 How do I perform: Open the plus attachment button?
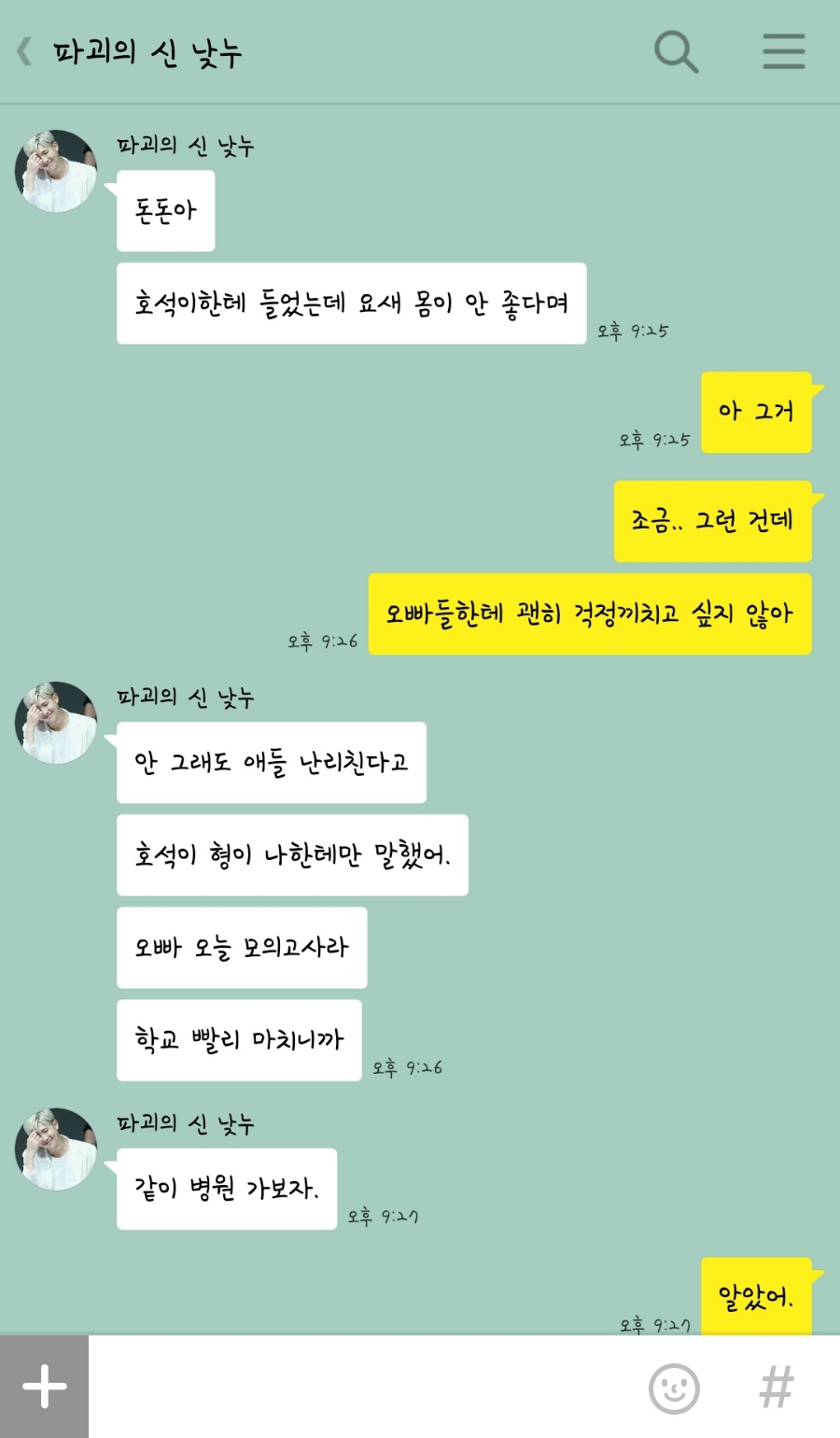point(44,1387)
